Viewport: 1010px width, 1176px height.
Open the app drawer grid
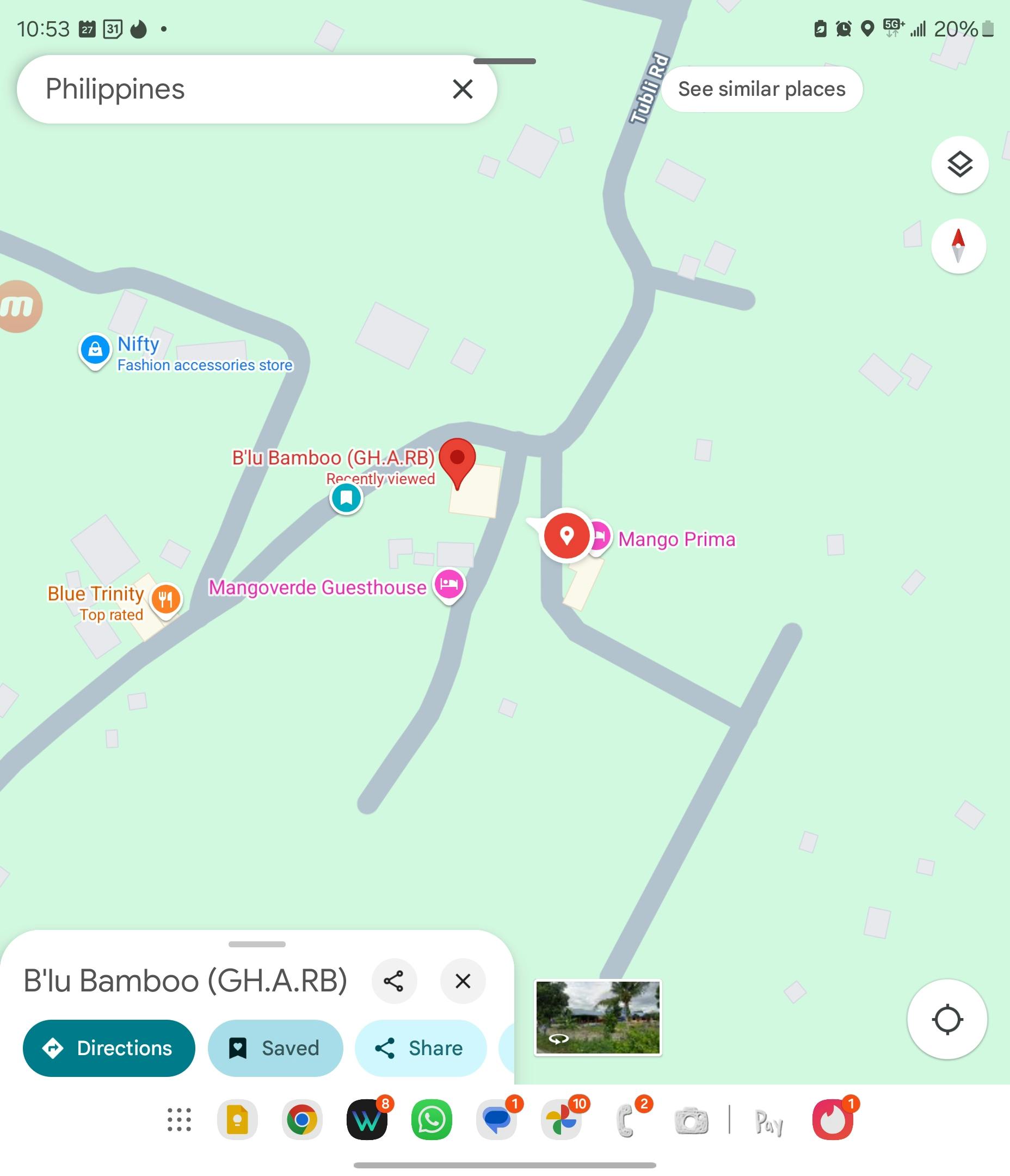[179, 1120]
